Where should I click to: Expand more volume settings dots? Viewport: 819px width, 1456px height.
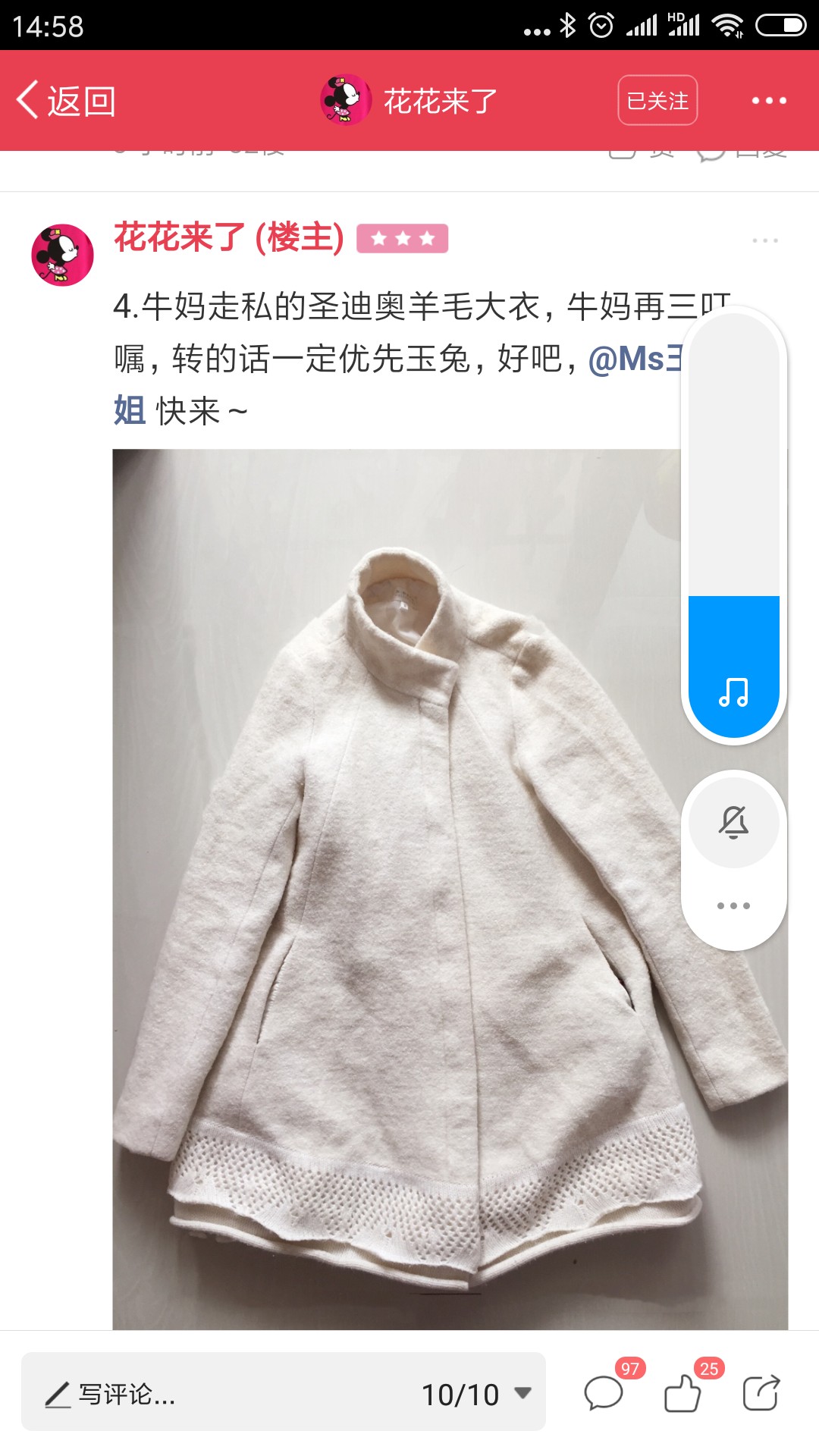[x=734, y=906]
